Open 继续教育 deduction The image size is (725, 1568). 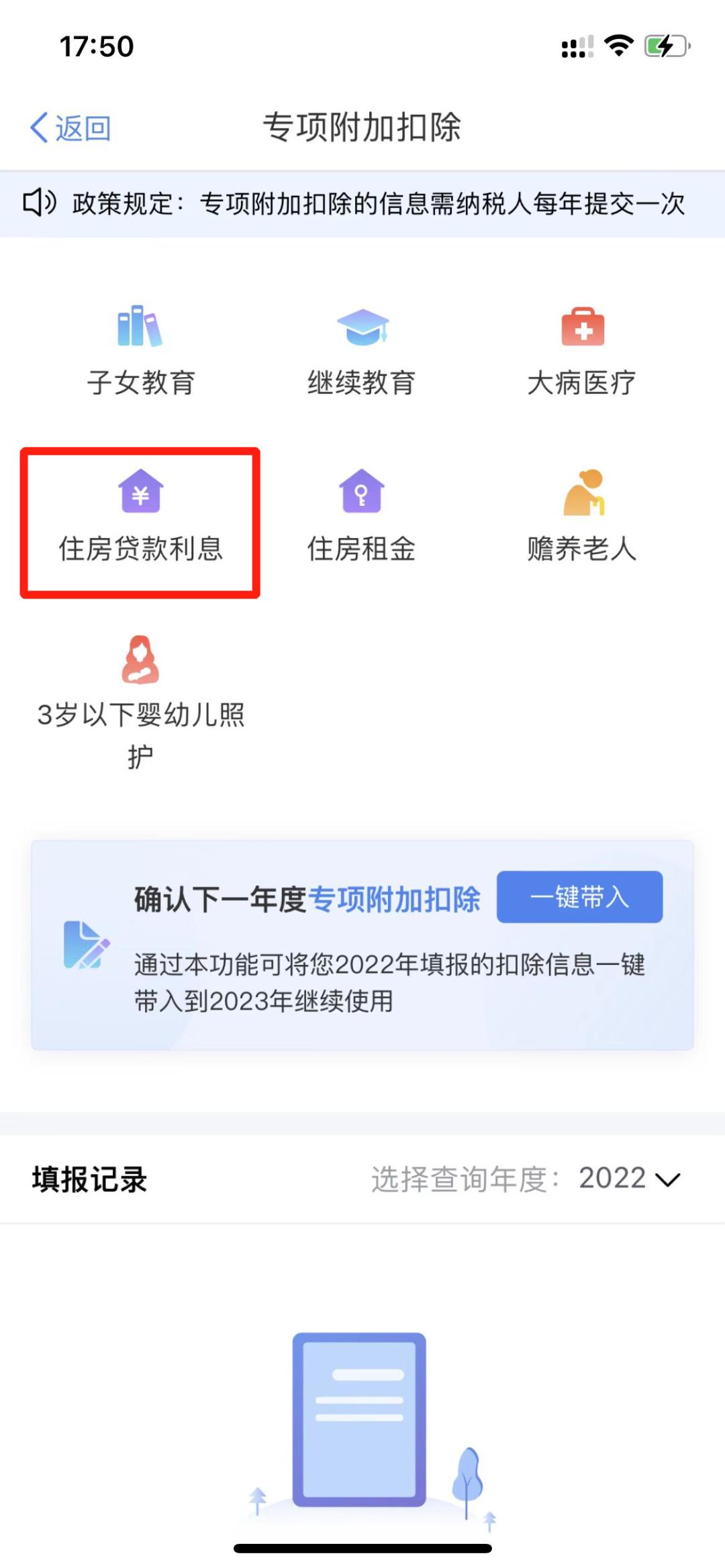pos(362,351)
